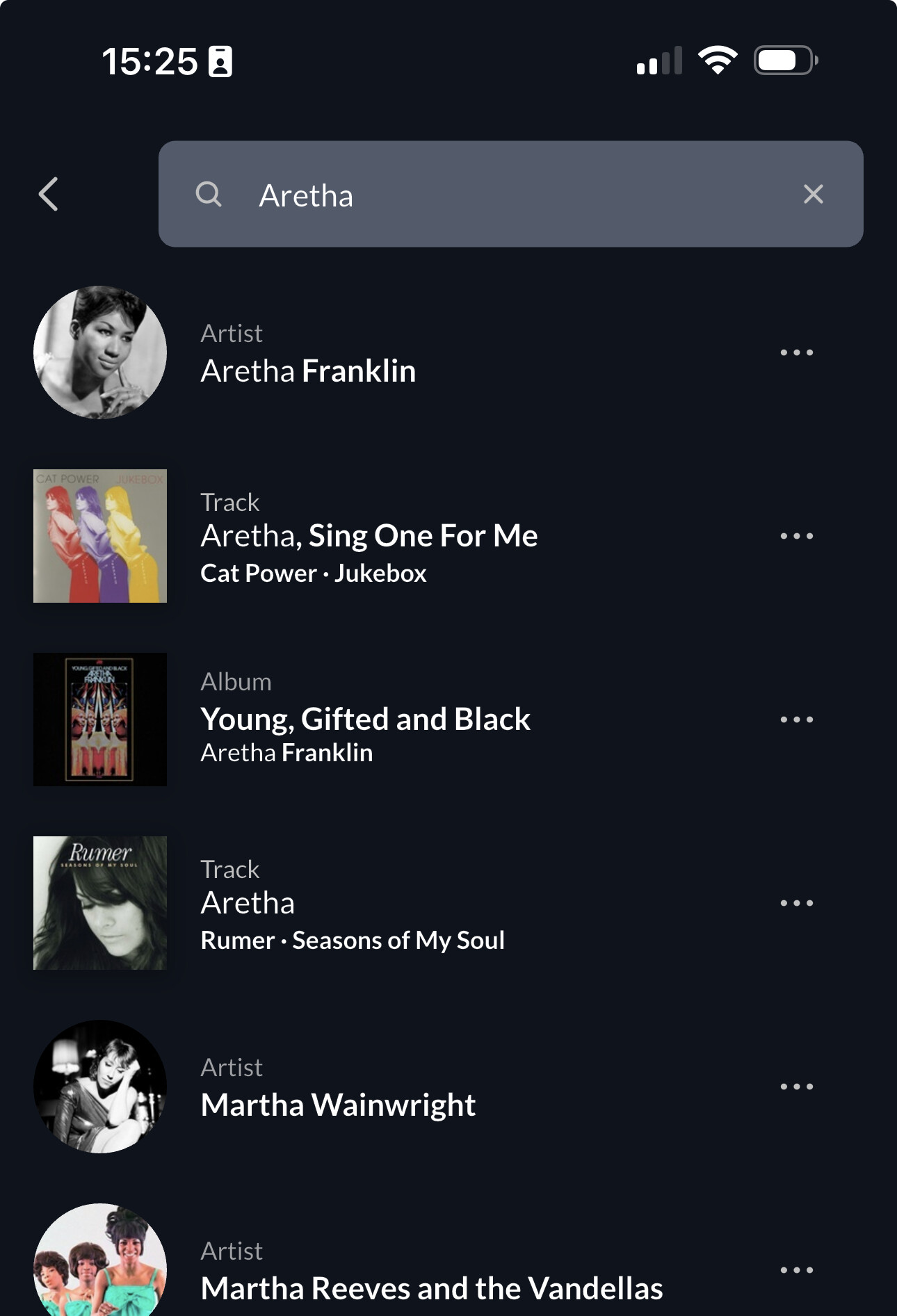
Task: Play the track Aretha by Rumer
Action: pos(351,903)
